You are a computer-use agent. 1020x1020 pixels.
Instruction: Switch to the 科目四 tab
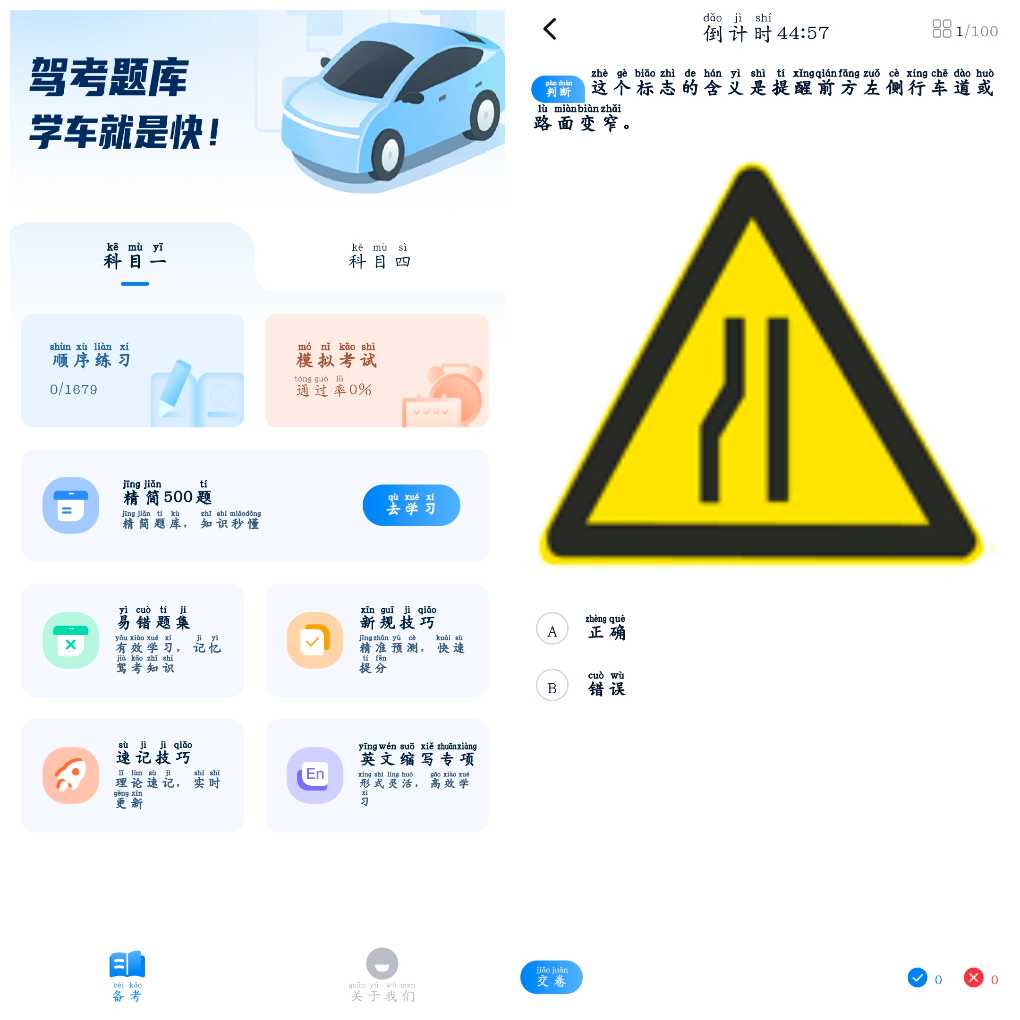click(x=379, y=258)
